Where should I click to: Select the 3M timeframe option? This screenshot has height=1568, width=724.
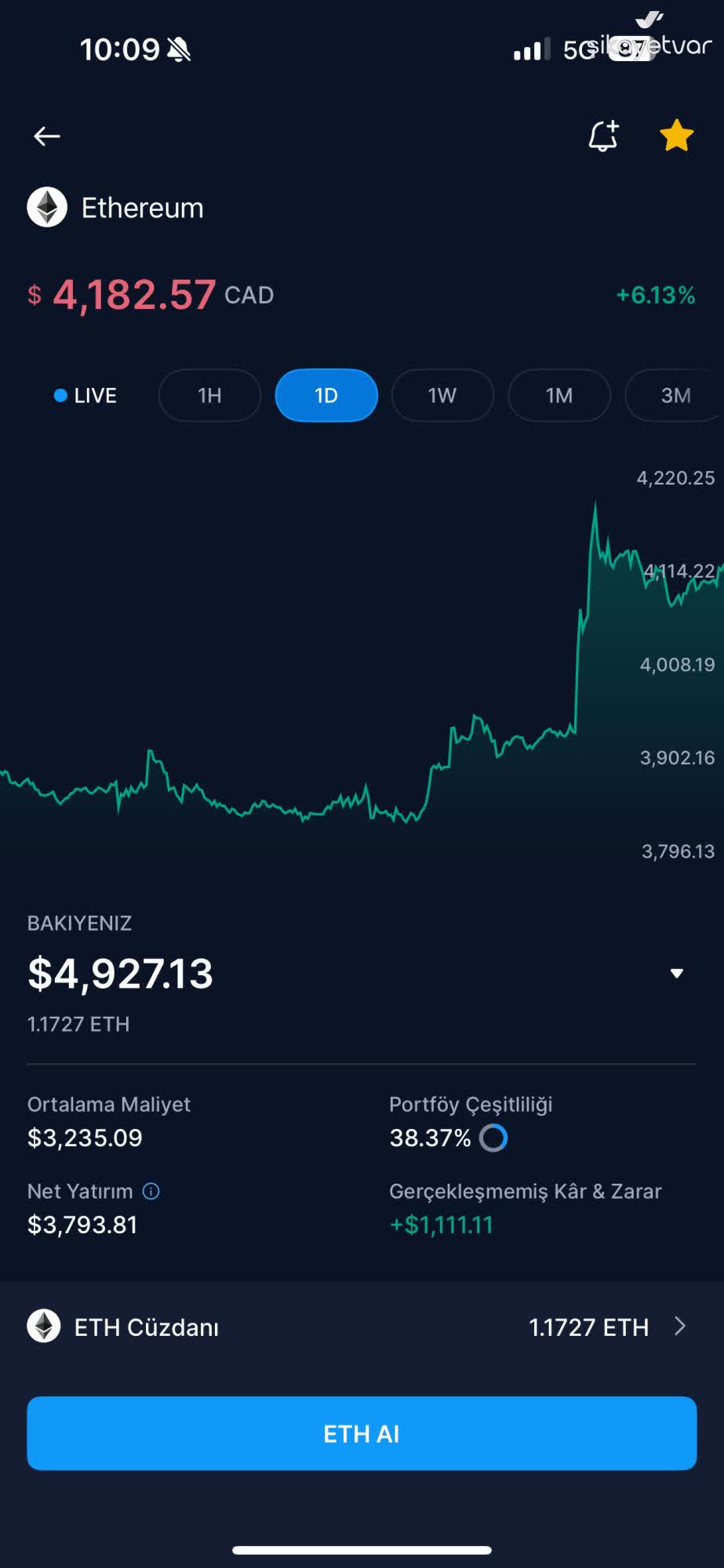[x=675, y=396]
